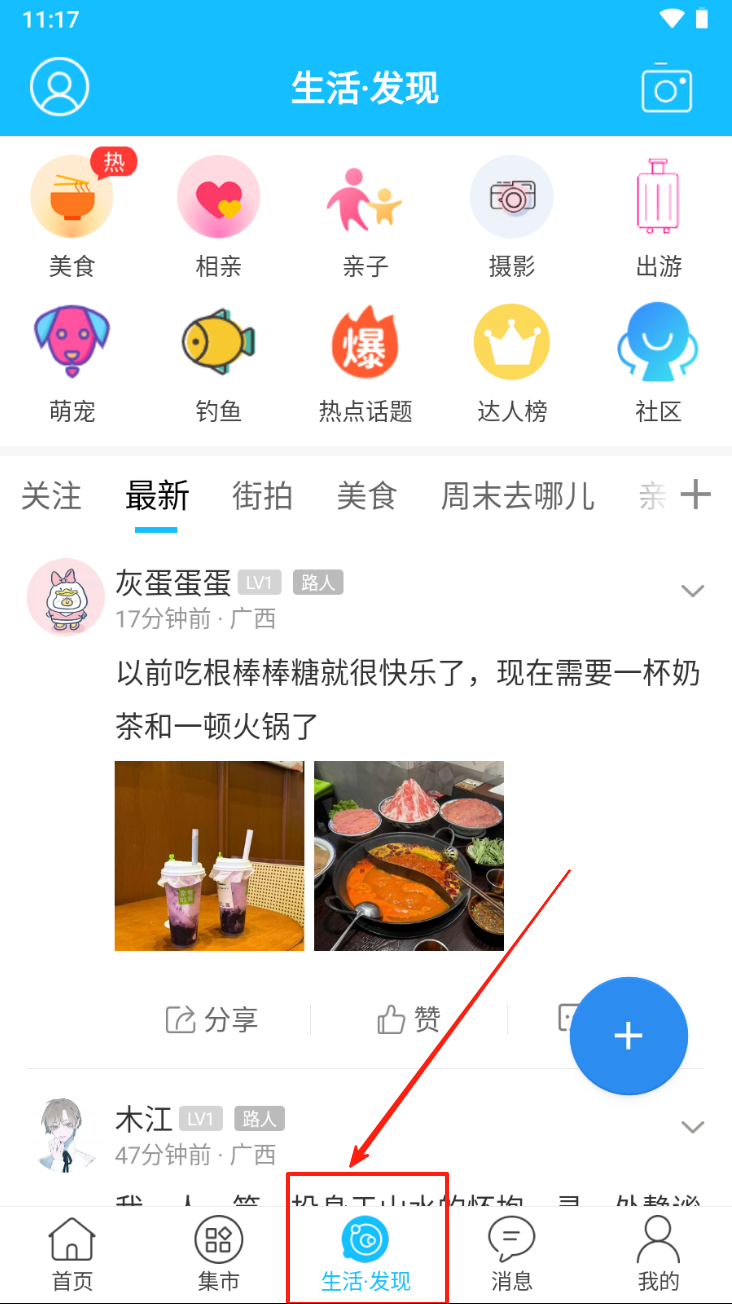Switch to the 街拍 feed tab
732x1304 pixels.
pos(262,496)
